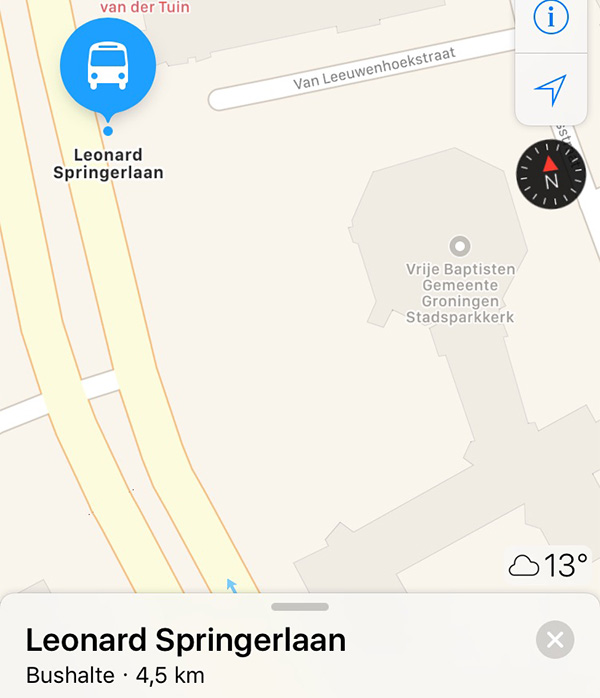Close the Leonard Springerlaan place card
The width and height of the screenshot is (600, 698).
pyautogui.click(x=555, y=639)
